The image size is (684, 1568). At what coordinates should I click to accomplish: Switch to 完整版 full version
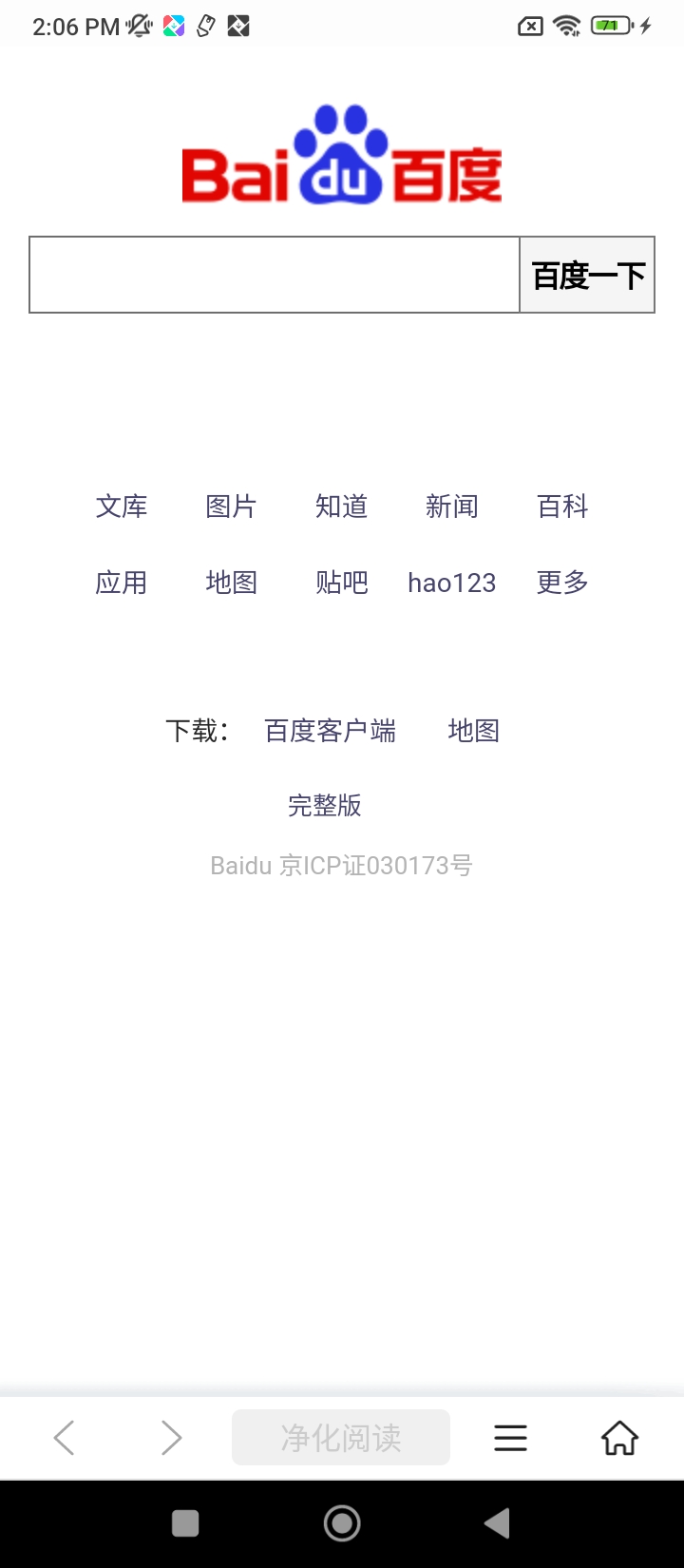tap(325, 806)
